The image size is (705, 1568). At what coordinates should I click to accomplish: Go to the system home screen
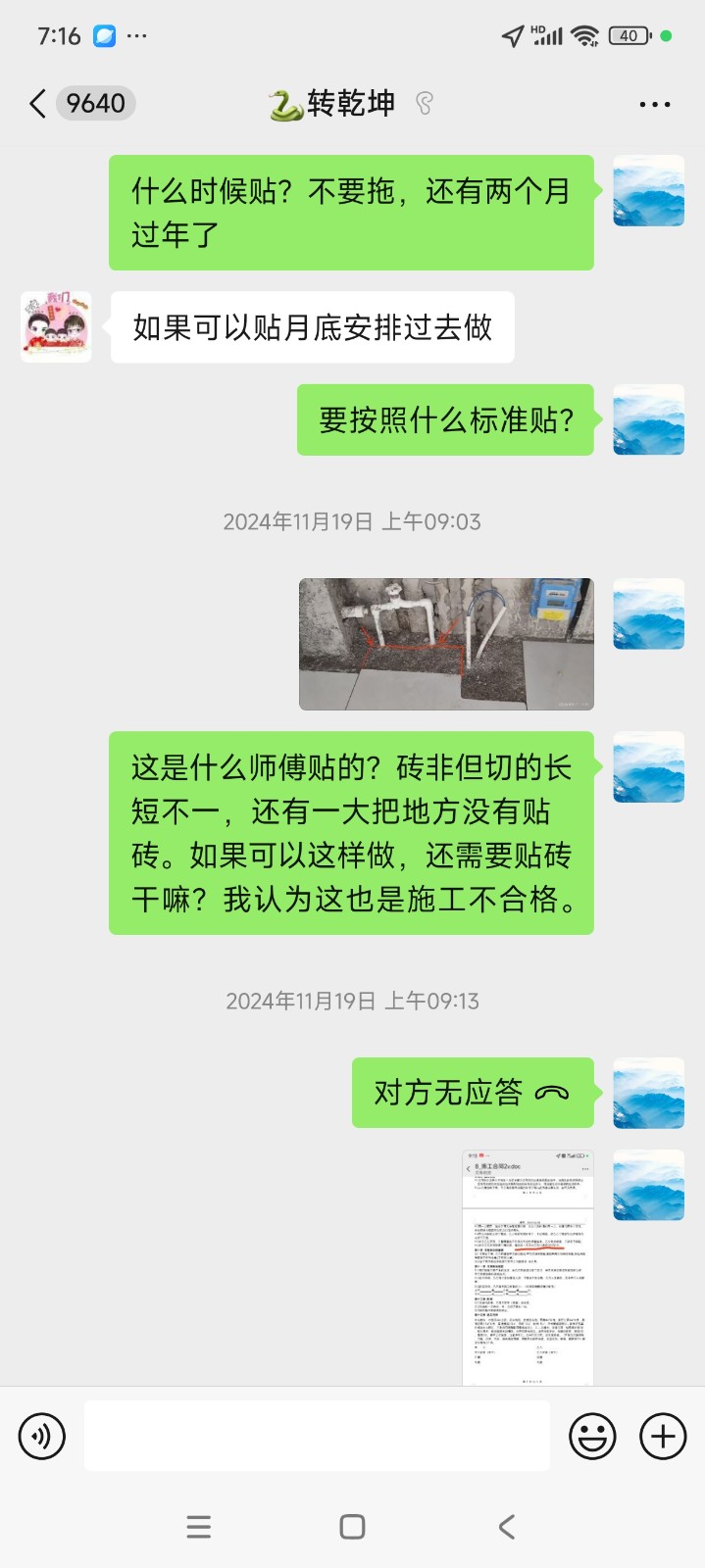pos(352,1526)
